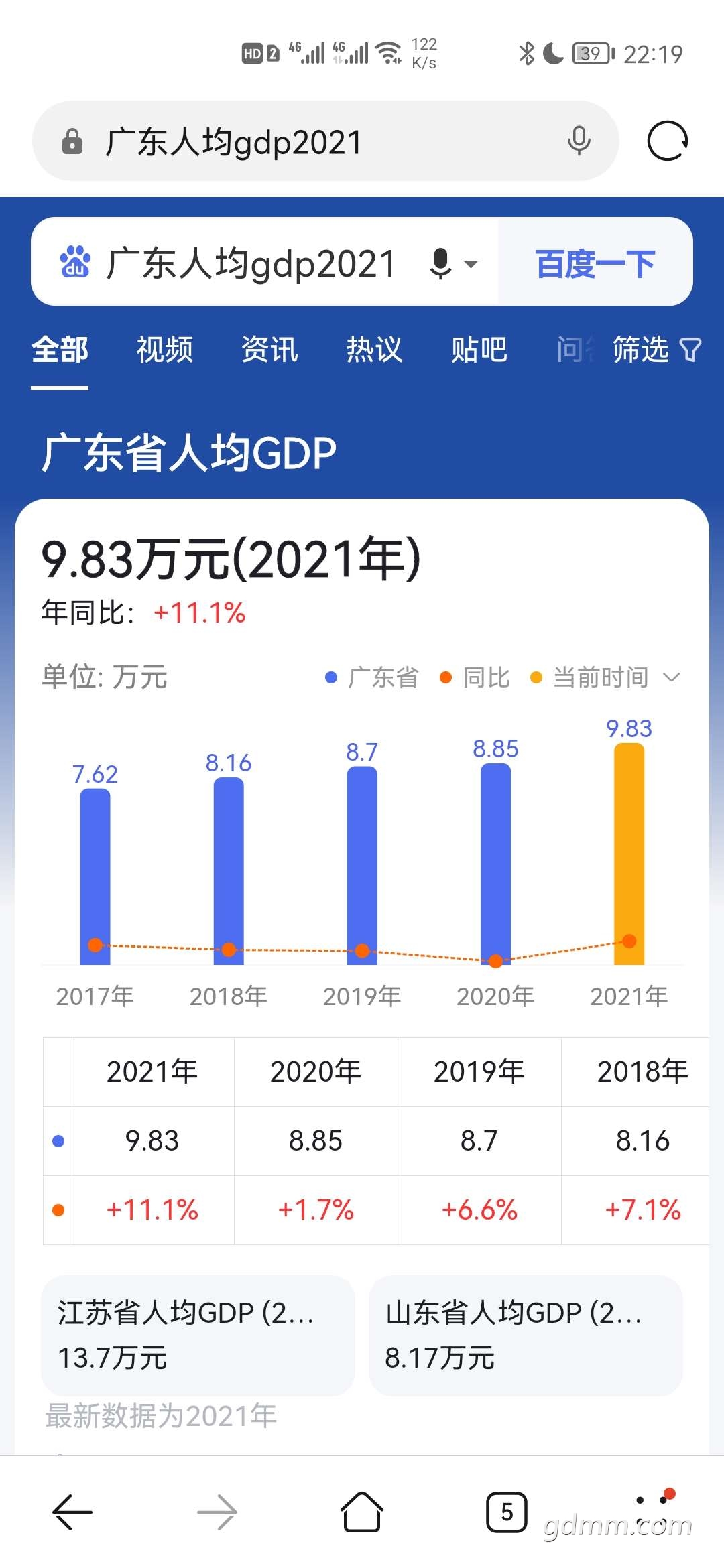Expand the chart legend chevron

[672, 677]
